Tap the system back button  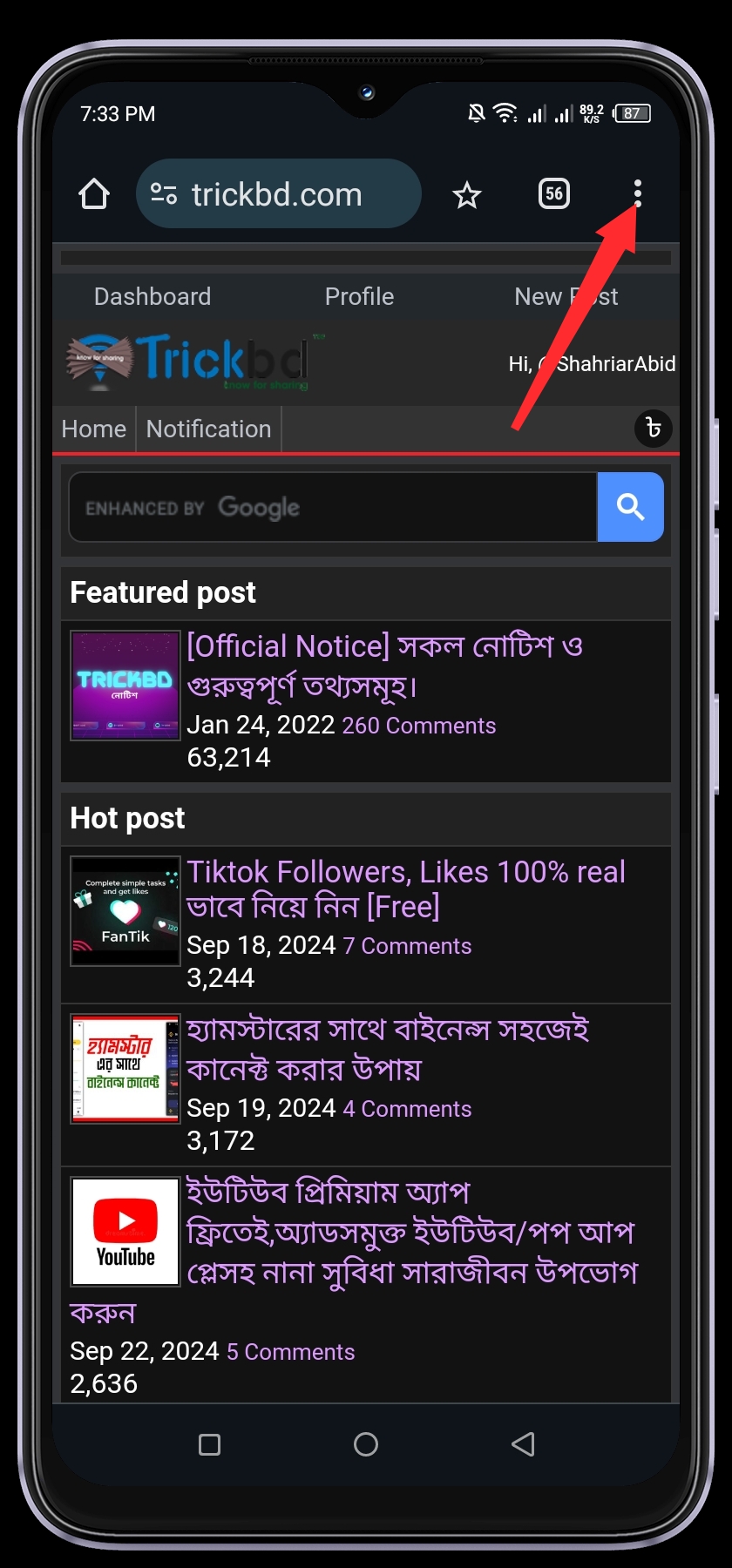523,1444
